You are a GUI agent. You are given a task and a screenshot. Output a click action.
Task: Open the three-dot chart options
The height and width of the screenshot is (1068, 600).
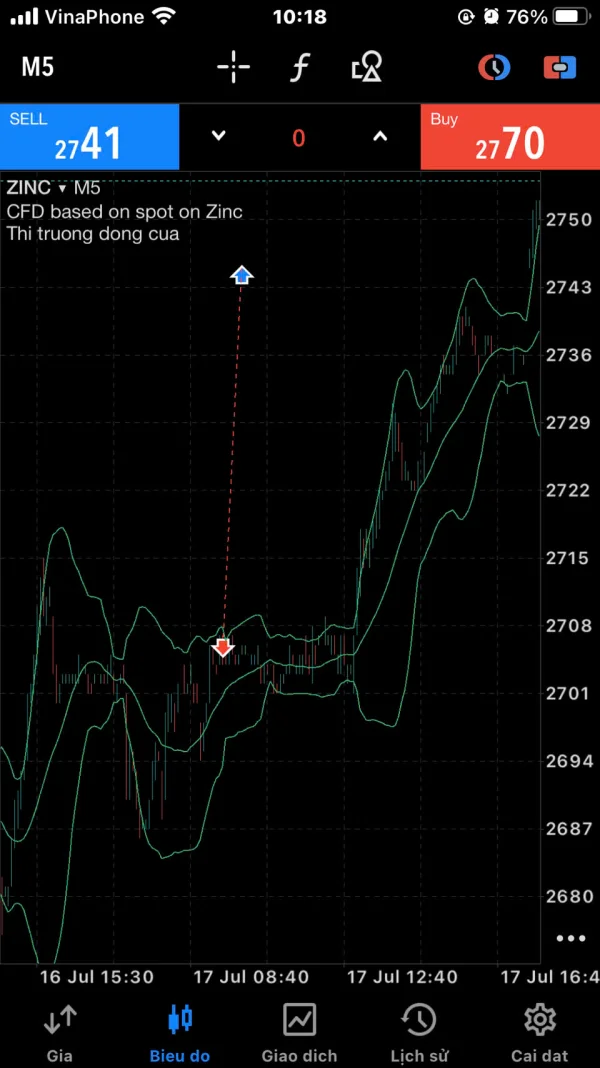click(570, 938)
